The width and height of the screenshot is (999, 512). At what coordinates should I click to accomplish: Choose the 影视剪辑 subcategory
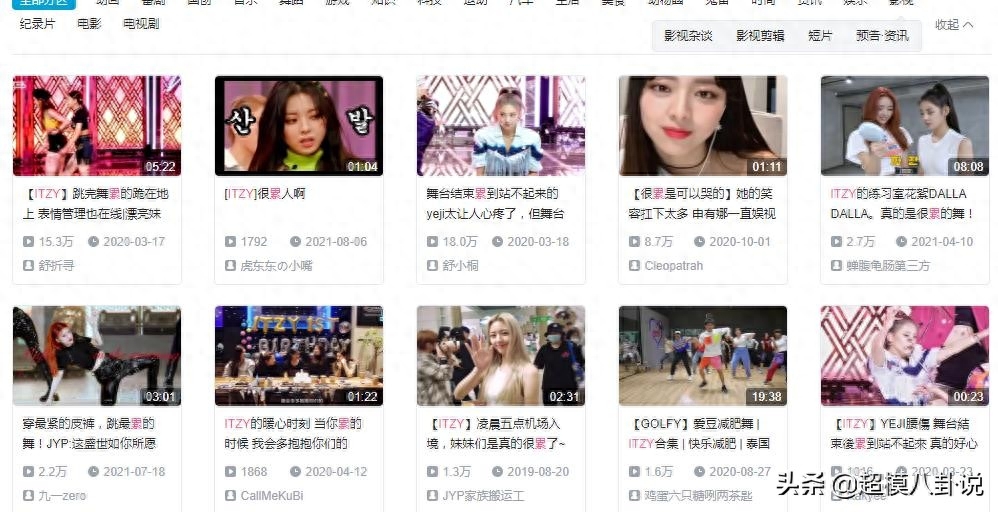click(760, 35)
